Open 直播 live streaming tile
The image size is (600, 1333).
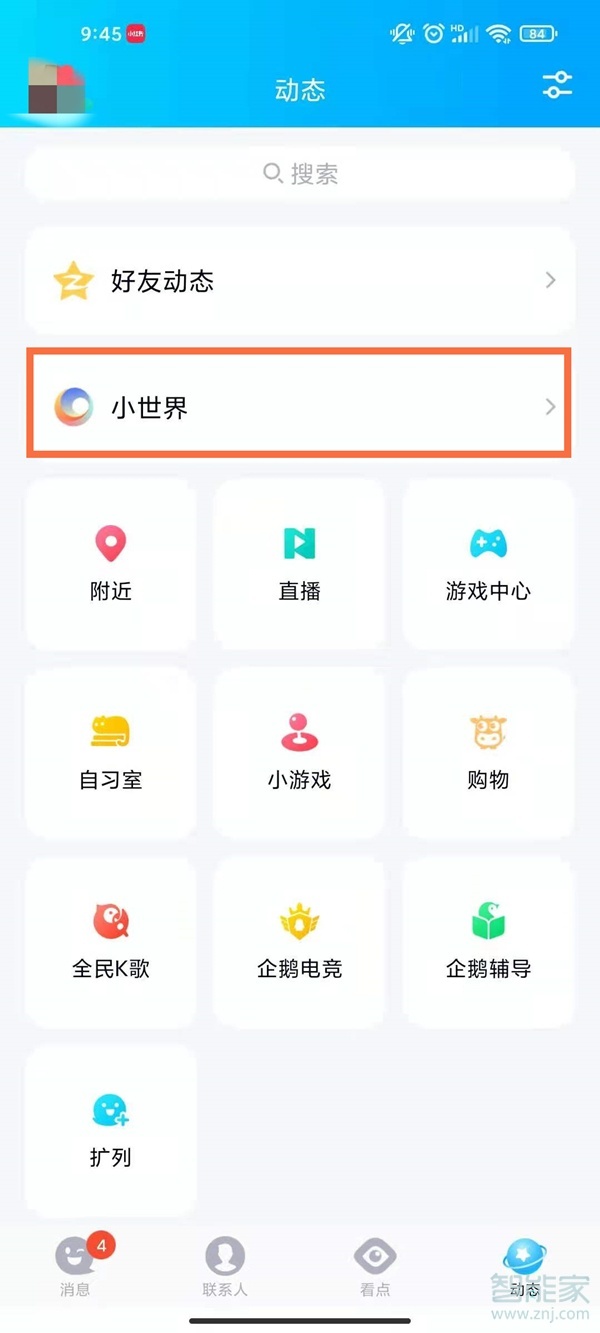(x=299, y=563)
